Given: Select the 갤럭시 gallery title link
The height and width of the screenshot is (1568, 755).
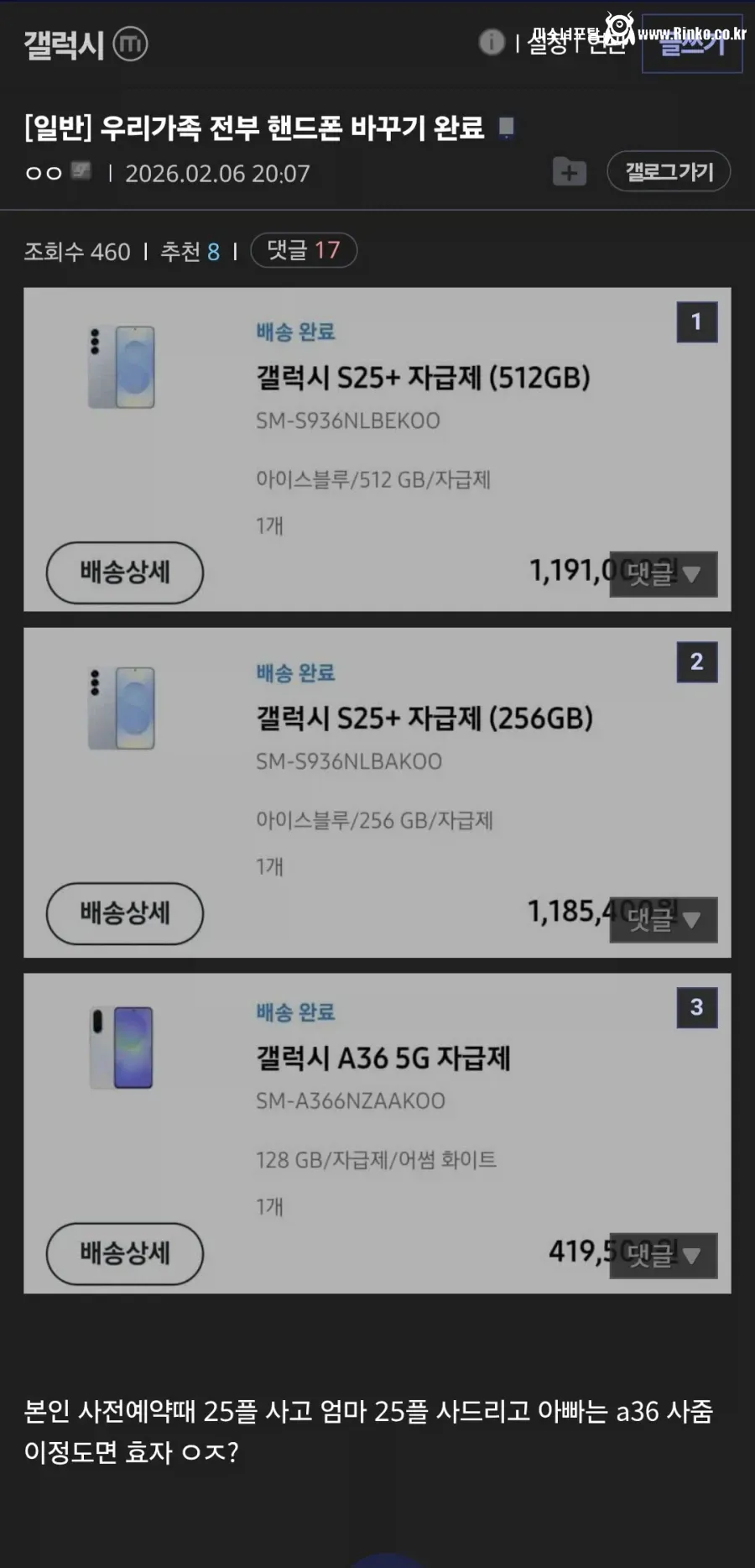Looking at the screenshot, I should tap(63, 45).
